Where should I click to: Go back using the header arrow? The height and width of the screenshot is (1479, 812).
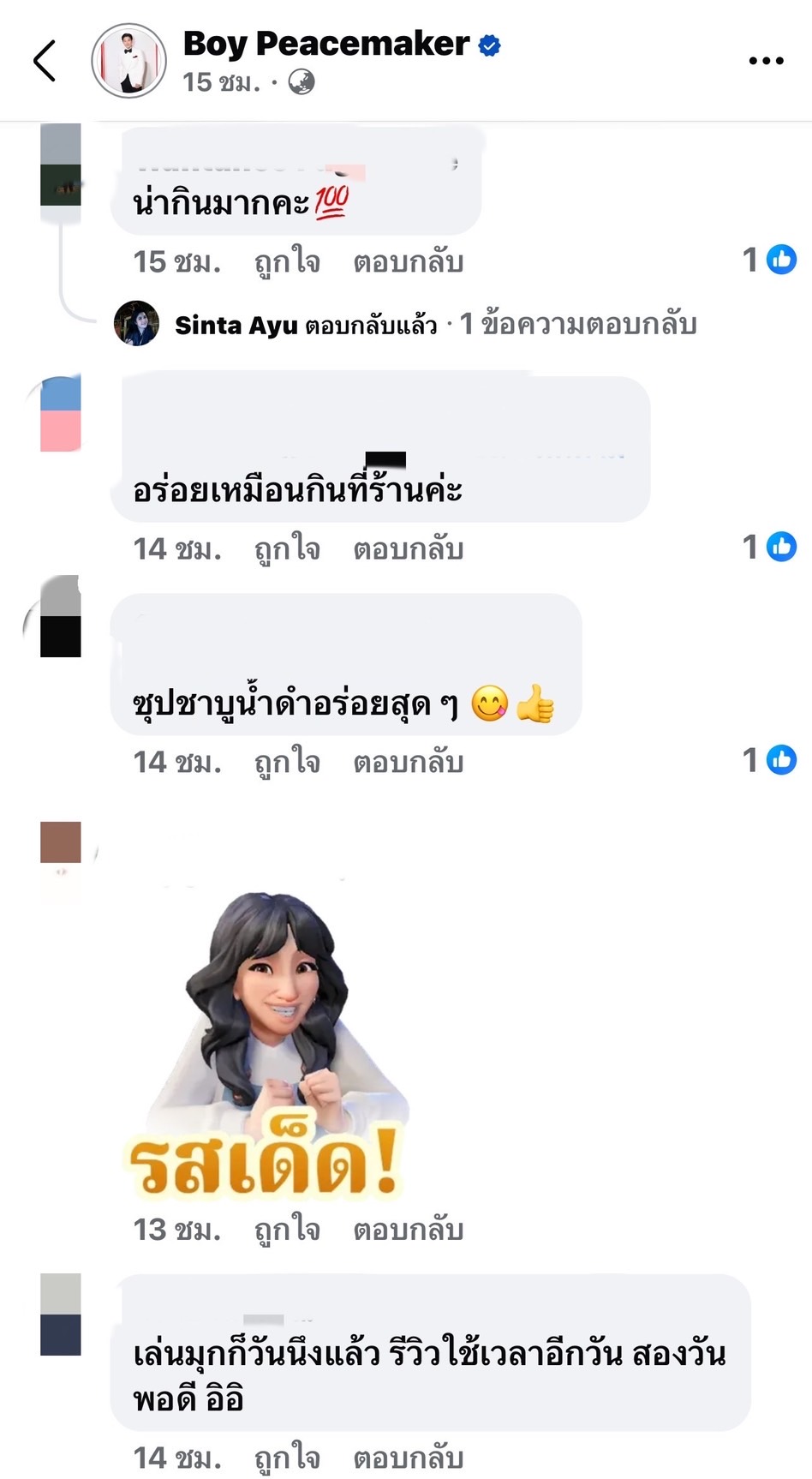pyautogui.click(x=45, y=61)
